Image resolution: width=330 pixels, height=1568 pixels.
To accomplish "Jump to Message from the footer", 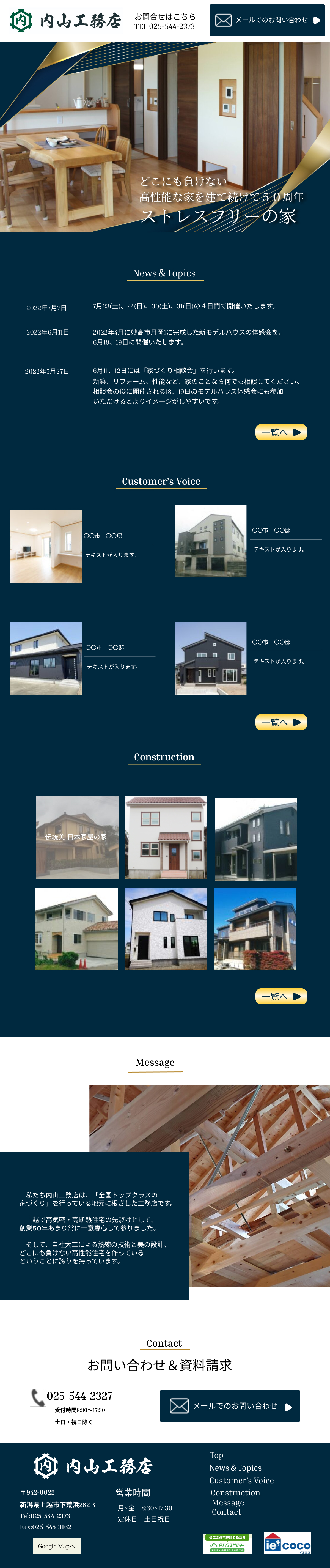I will point(228,1502).
